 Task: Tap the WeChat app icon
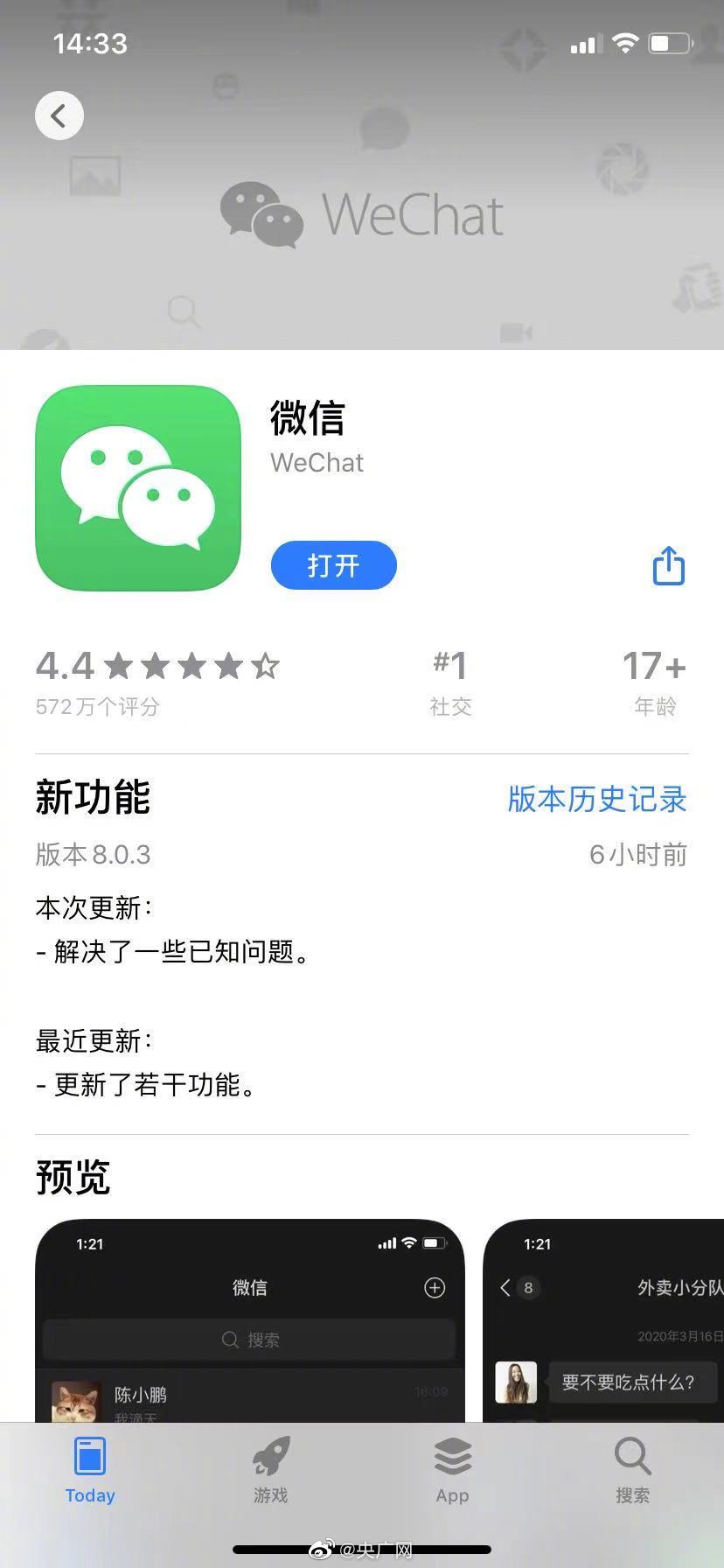(x=137, y=488)
